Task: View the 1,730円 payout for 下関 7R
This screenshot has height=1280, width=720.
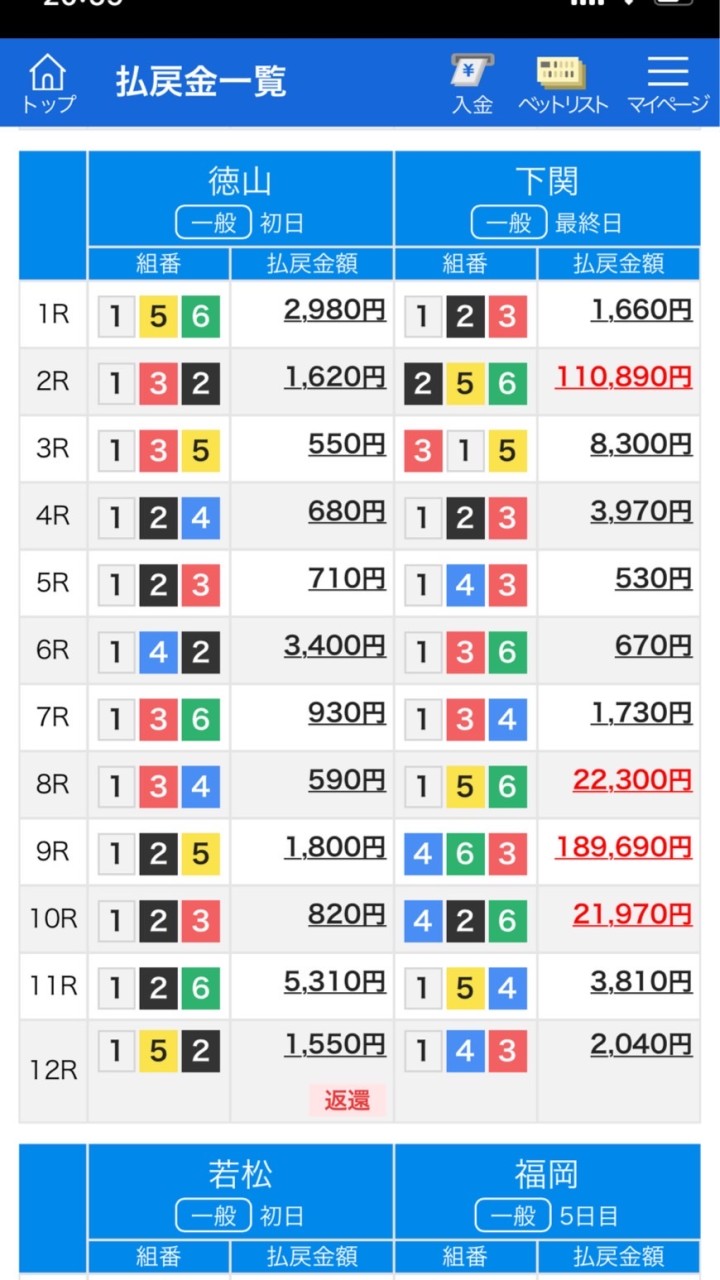Action: pyautogui.click(x=641, y=713)
